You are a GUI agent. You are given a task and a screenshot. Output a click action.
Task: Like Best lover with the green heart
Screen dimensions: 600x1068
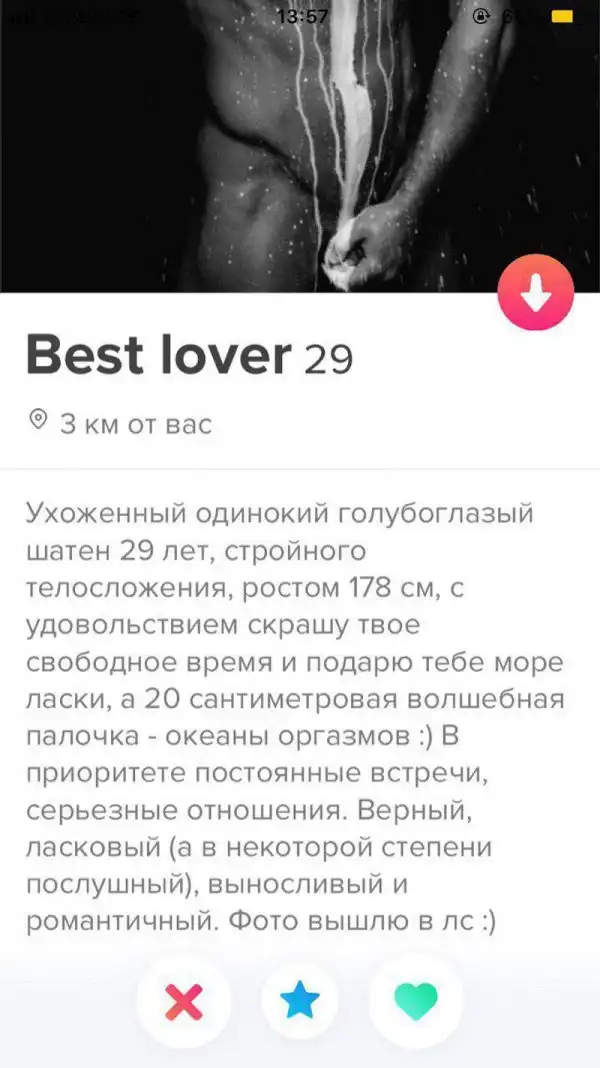pos(416,1001)
